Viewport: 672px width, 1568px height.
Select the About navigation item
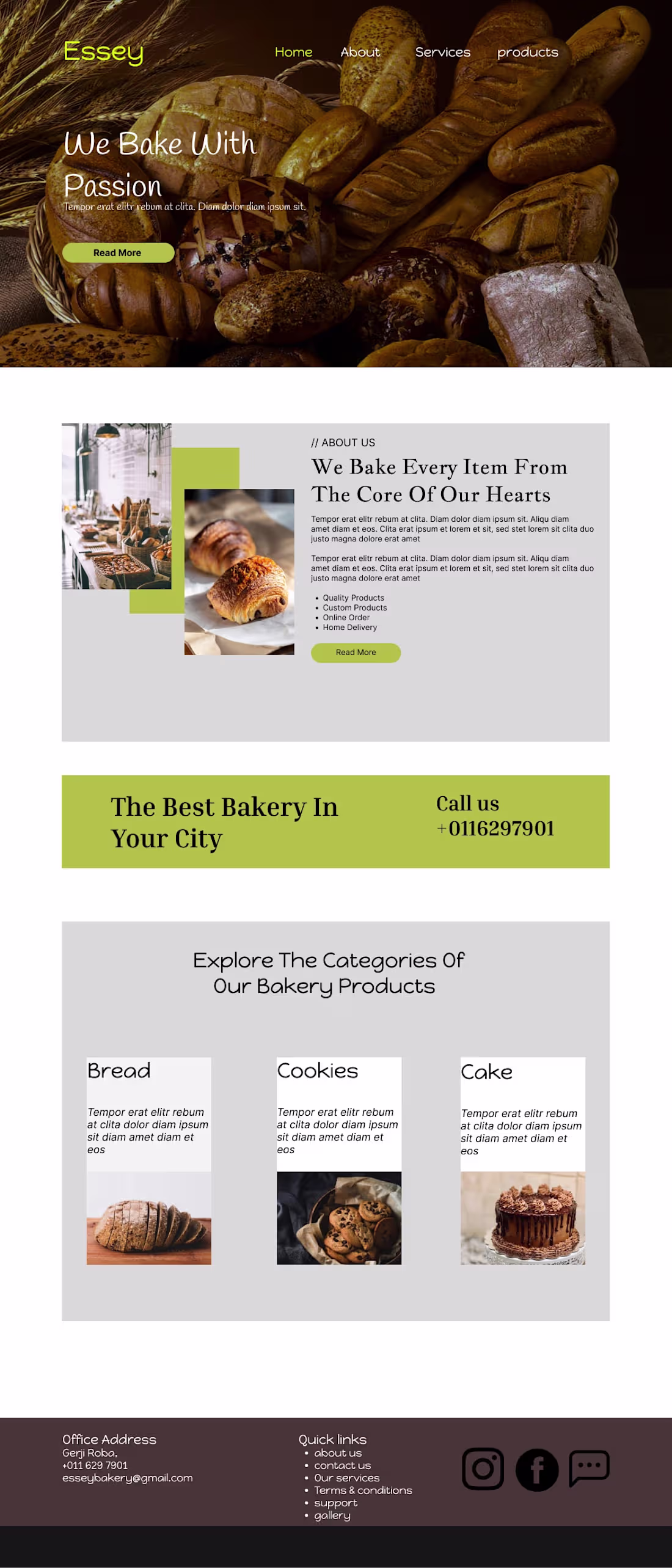click(360, 52)
